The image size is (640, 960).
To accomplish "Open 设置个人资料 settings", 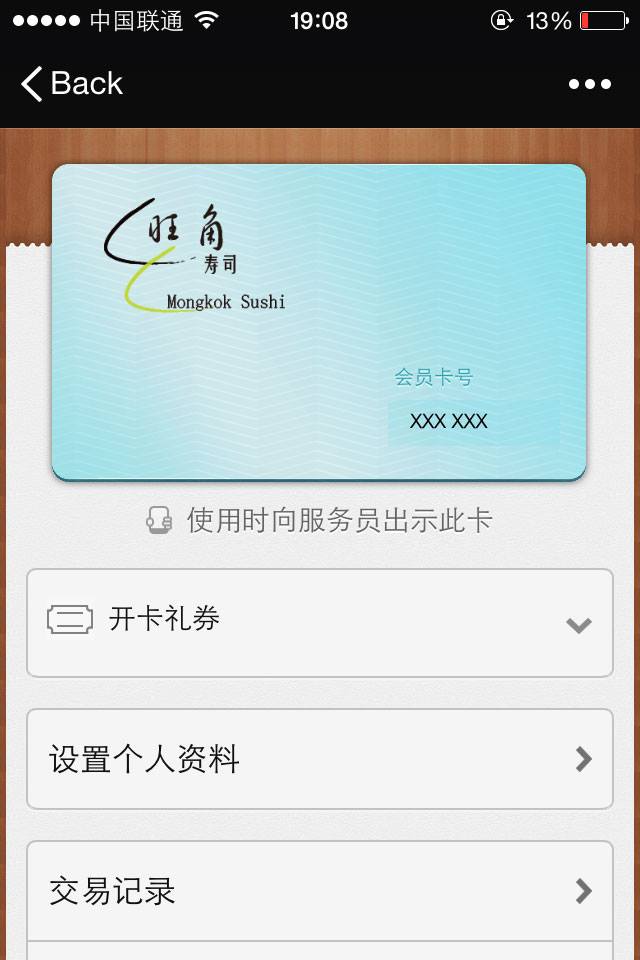I will (319, 759).
